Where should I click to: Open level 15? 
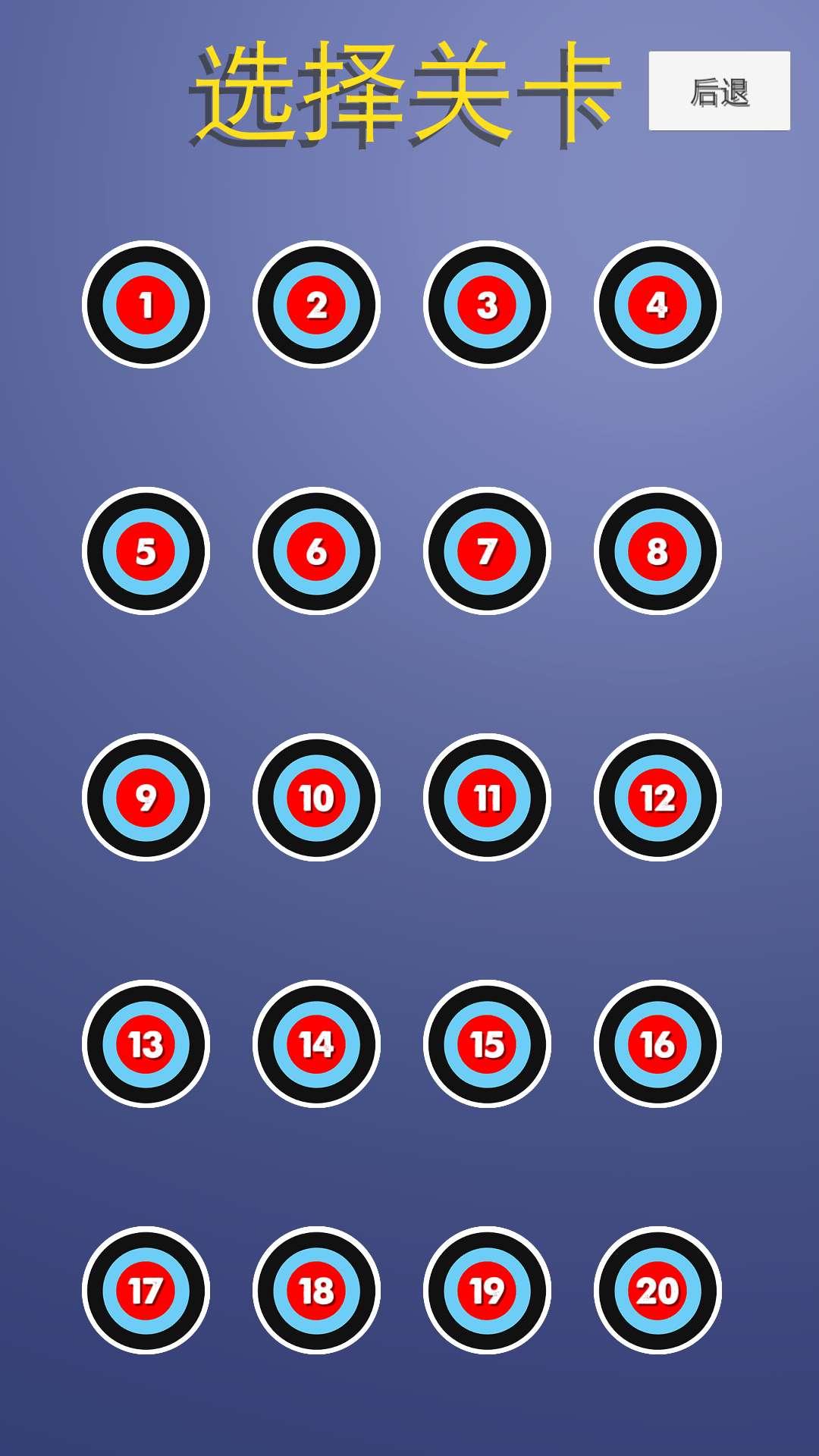pos(487,1044)
